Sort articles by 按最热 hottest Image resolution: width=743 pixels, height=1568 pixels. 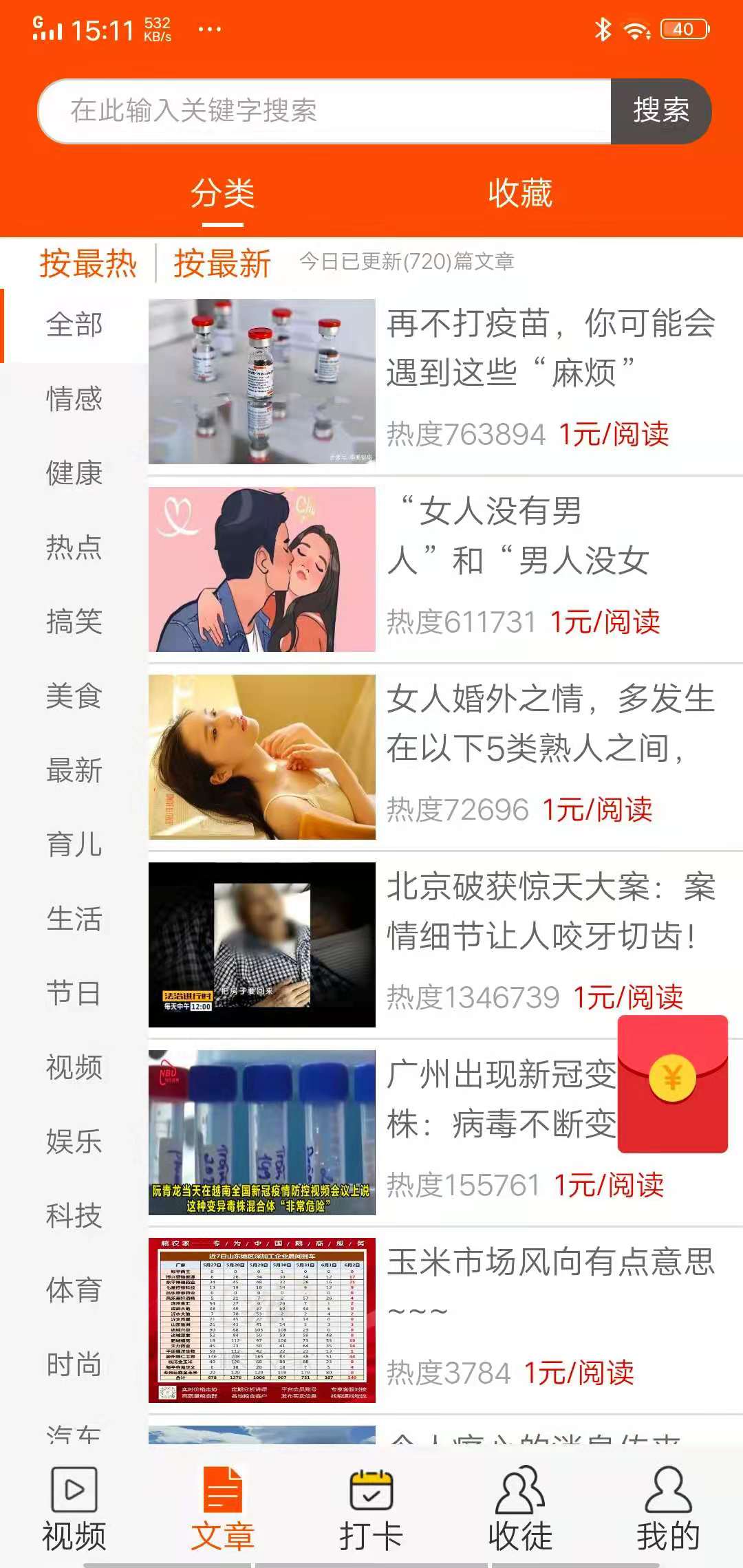point(87,262)
